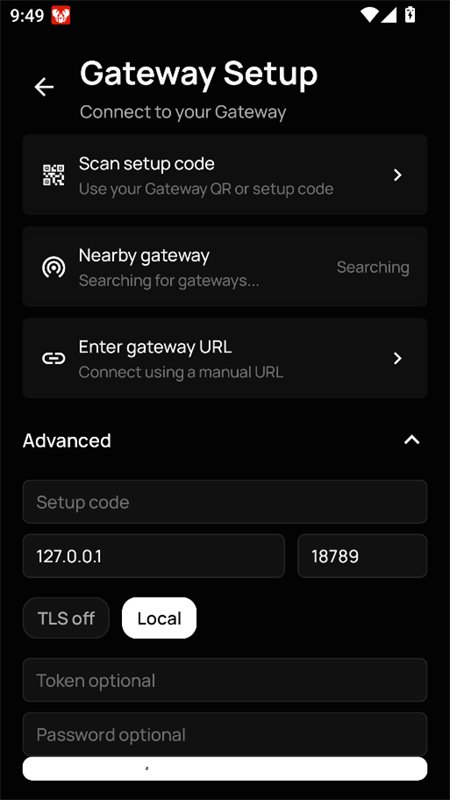The height and width of the screenshot is (800, 450).
Task: Focus the Setup code field
Action: click(x=224, y=502)
